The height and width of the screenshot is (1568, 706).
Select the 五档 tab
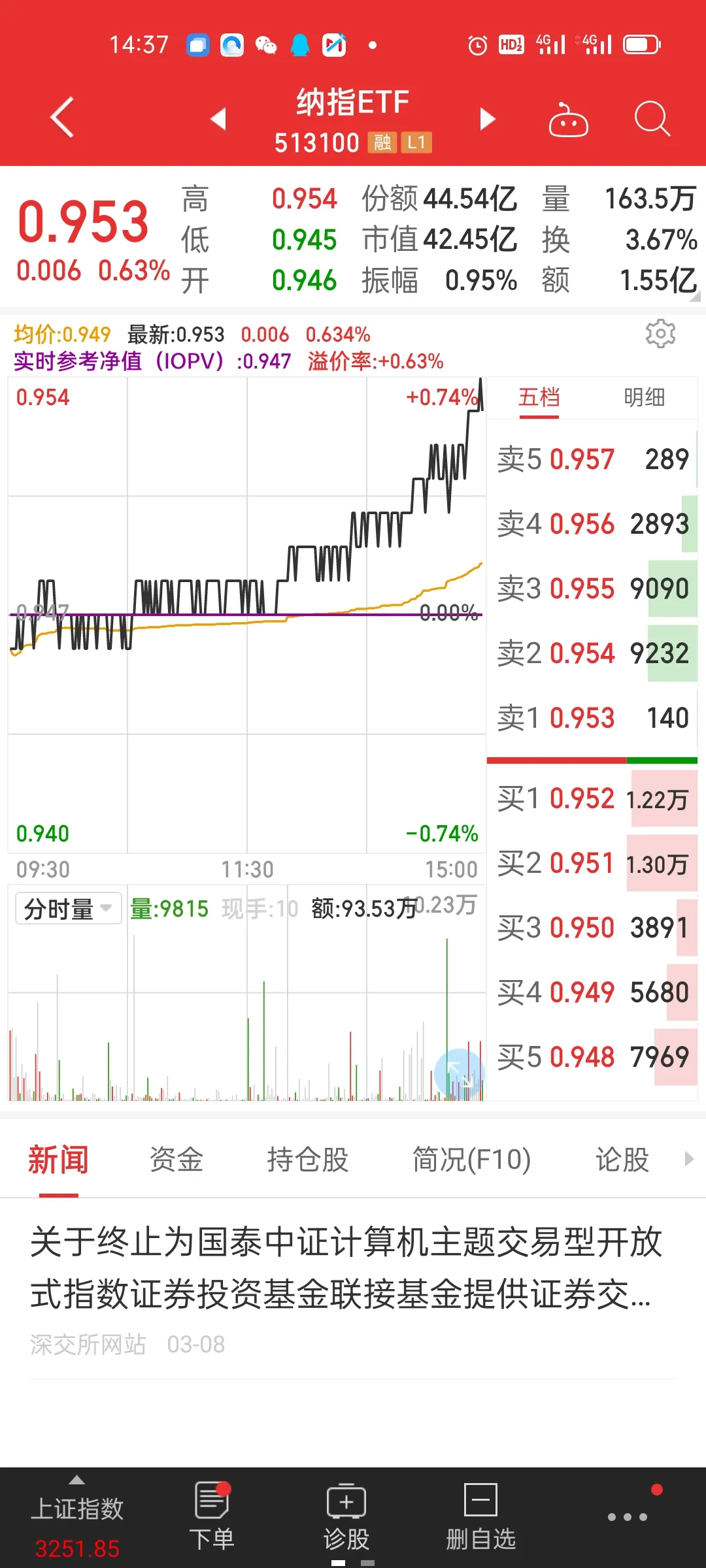coord(539,397)
